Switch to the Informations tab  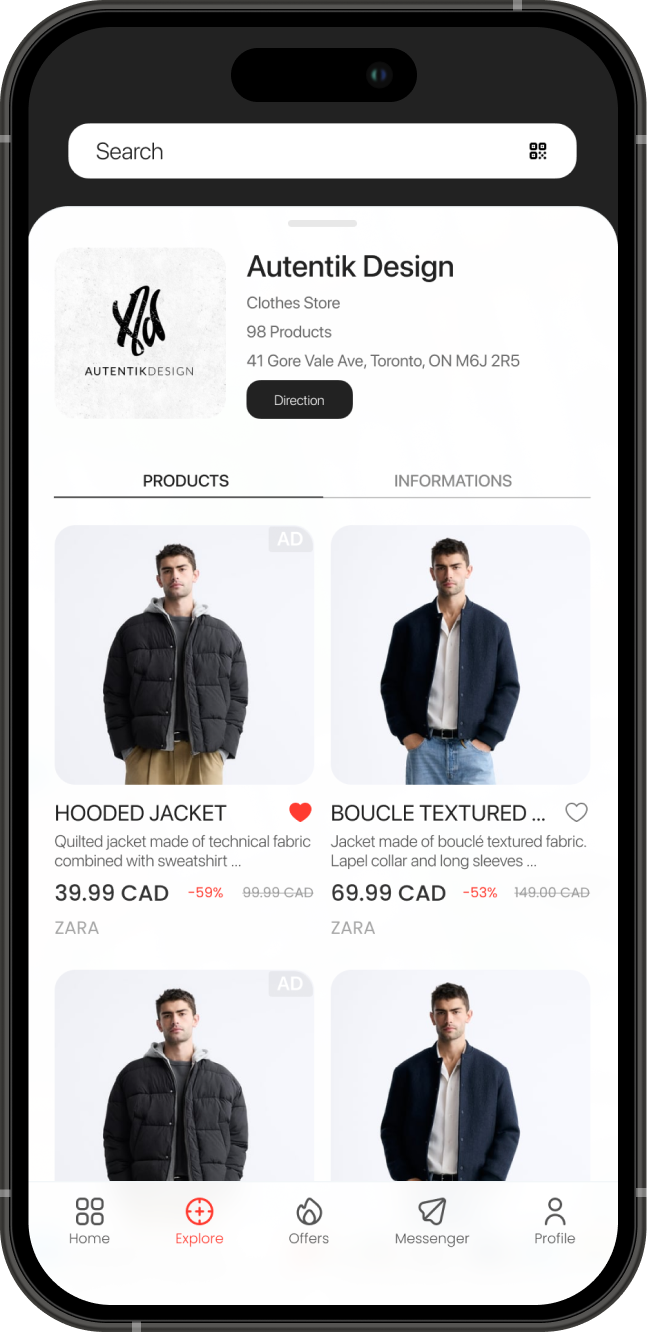click(452, 481)
